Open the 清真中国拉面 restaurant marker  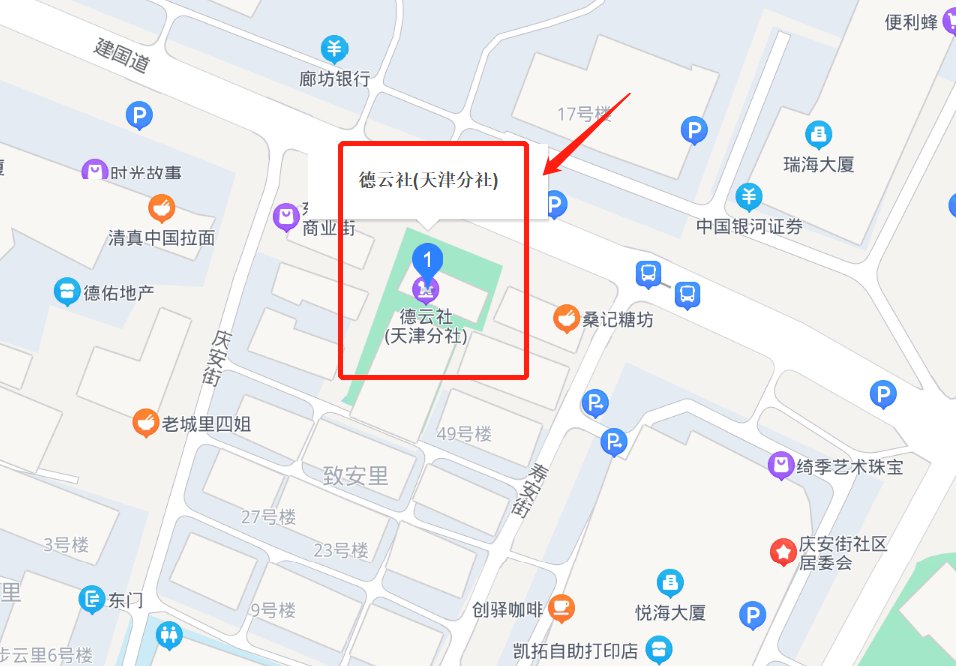click(161, 209)
